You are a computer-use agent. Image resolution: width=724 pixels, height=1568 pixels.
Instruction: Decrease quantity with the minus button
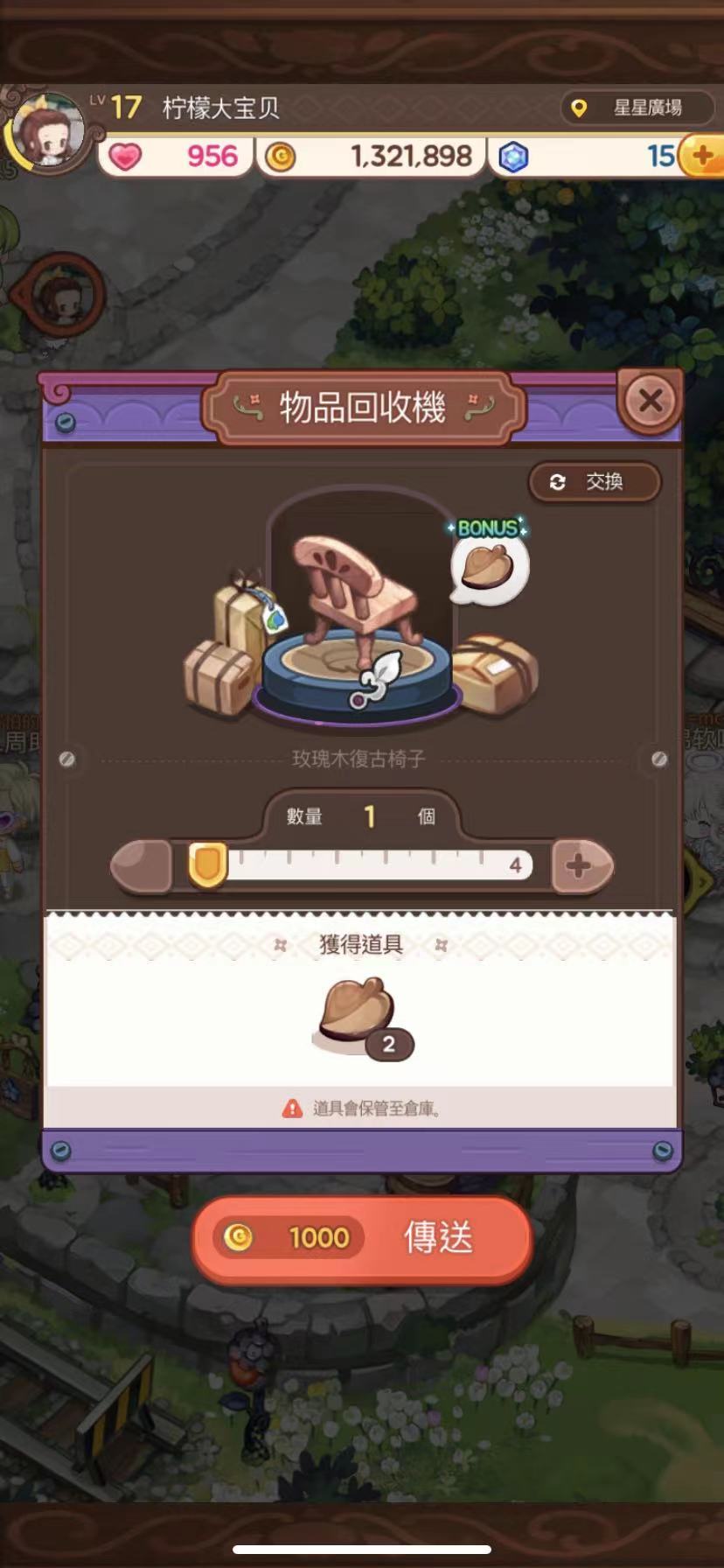pos(142,866)
